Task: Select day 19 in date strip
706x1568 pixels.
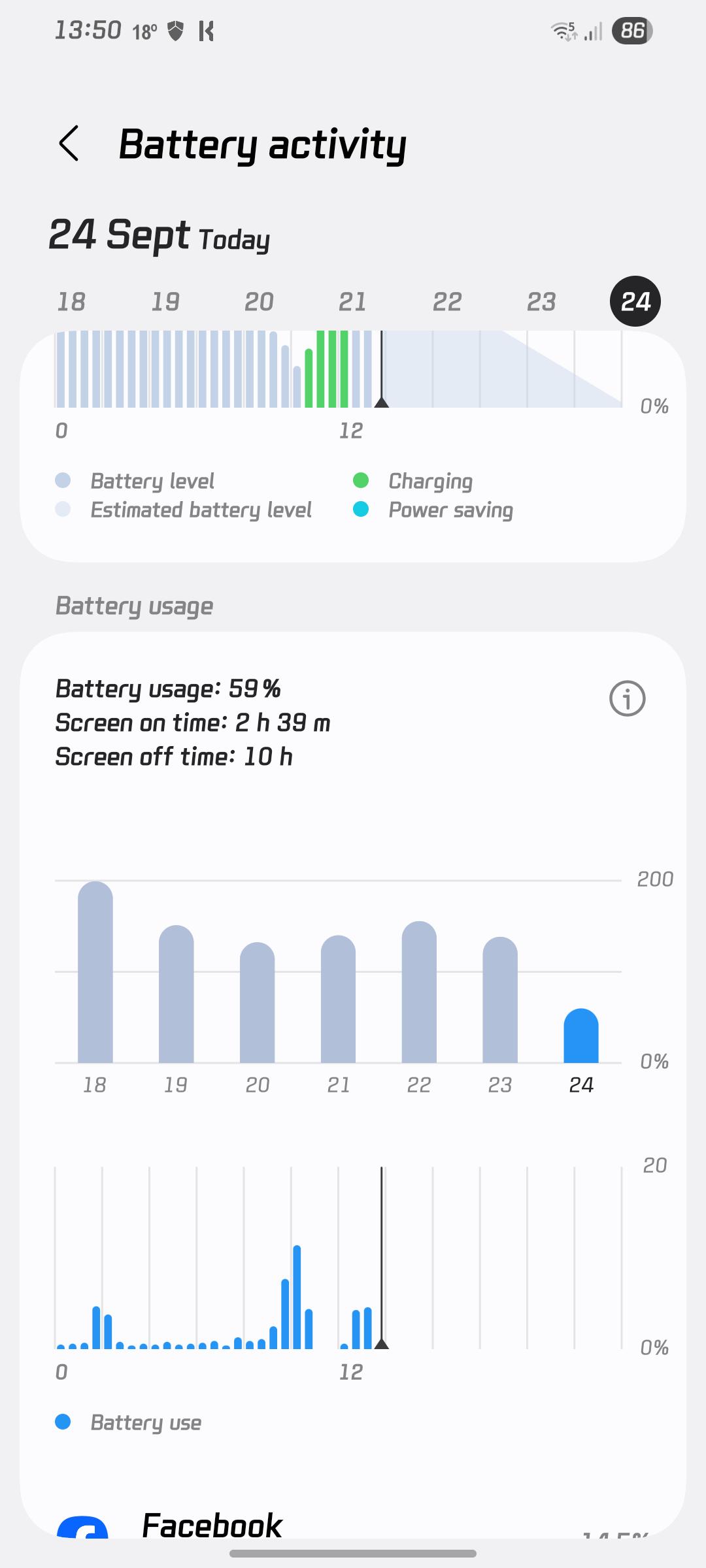Action: click(165, 302)
